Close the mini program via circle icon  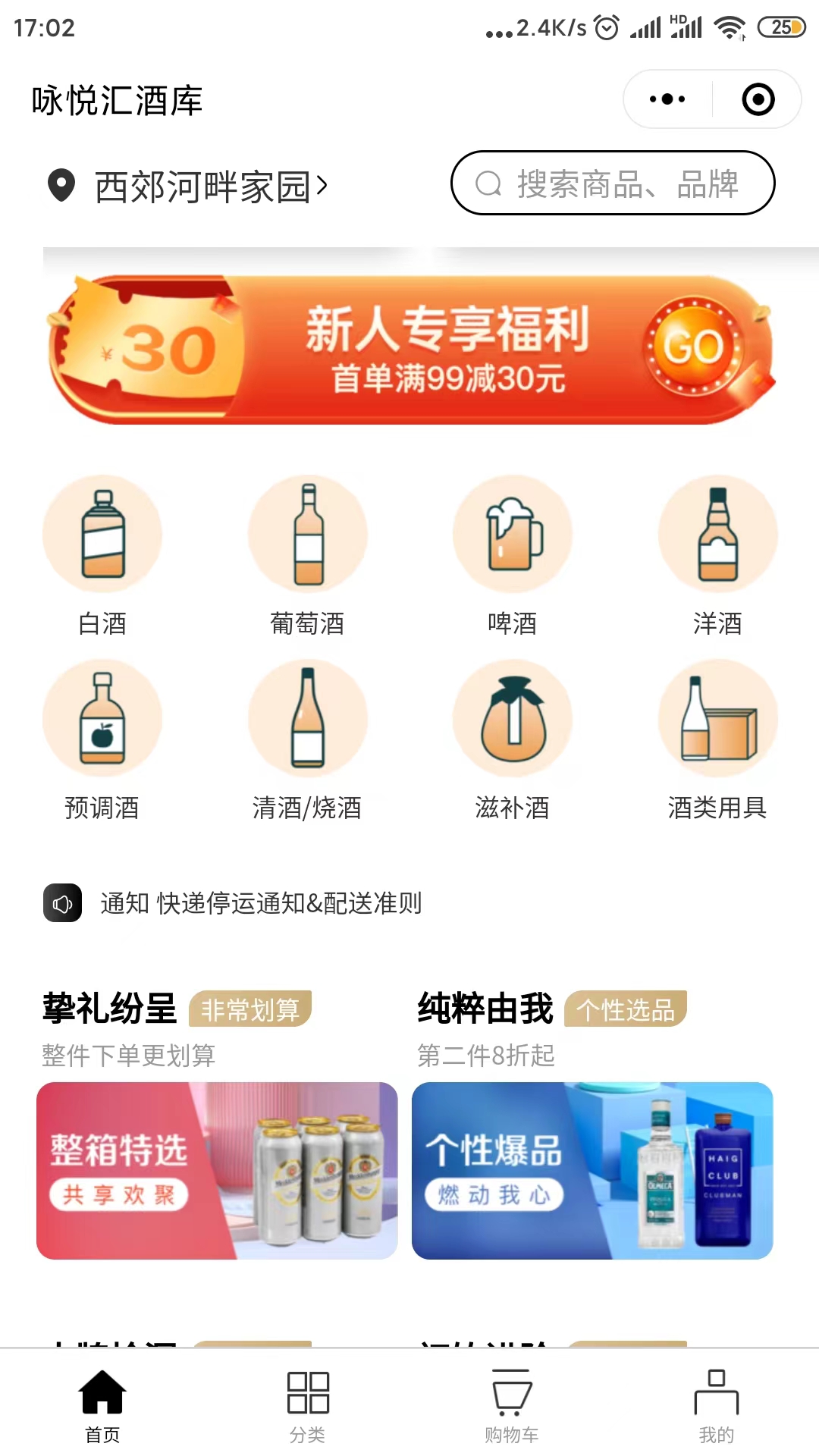[x=758, y=99]
